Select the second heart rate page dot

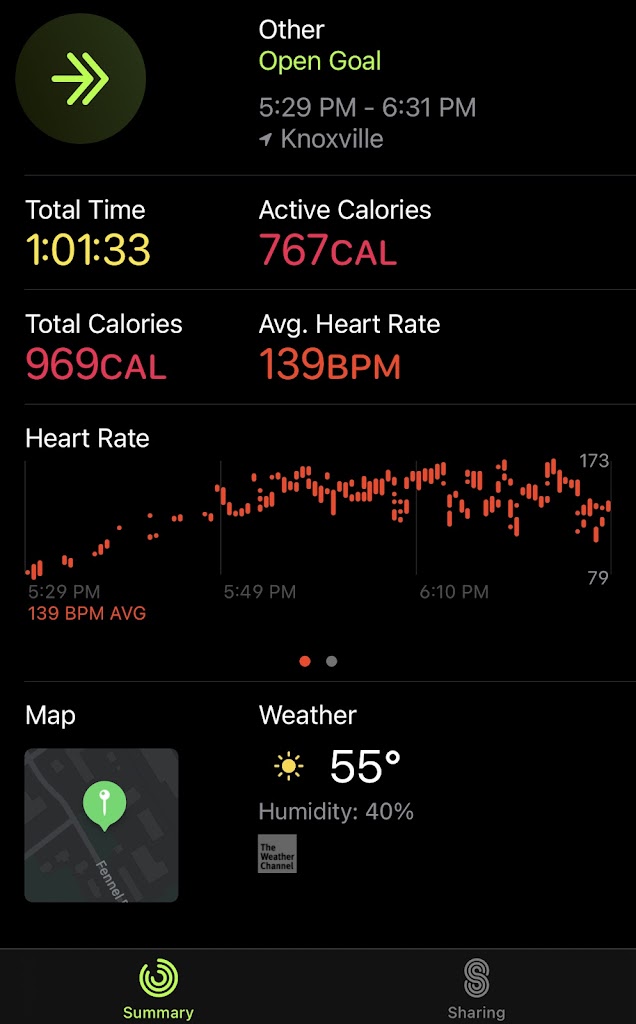[x=332, y=661]
